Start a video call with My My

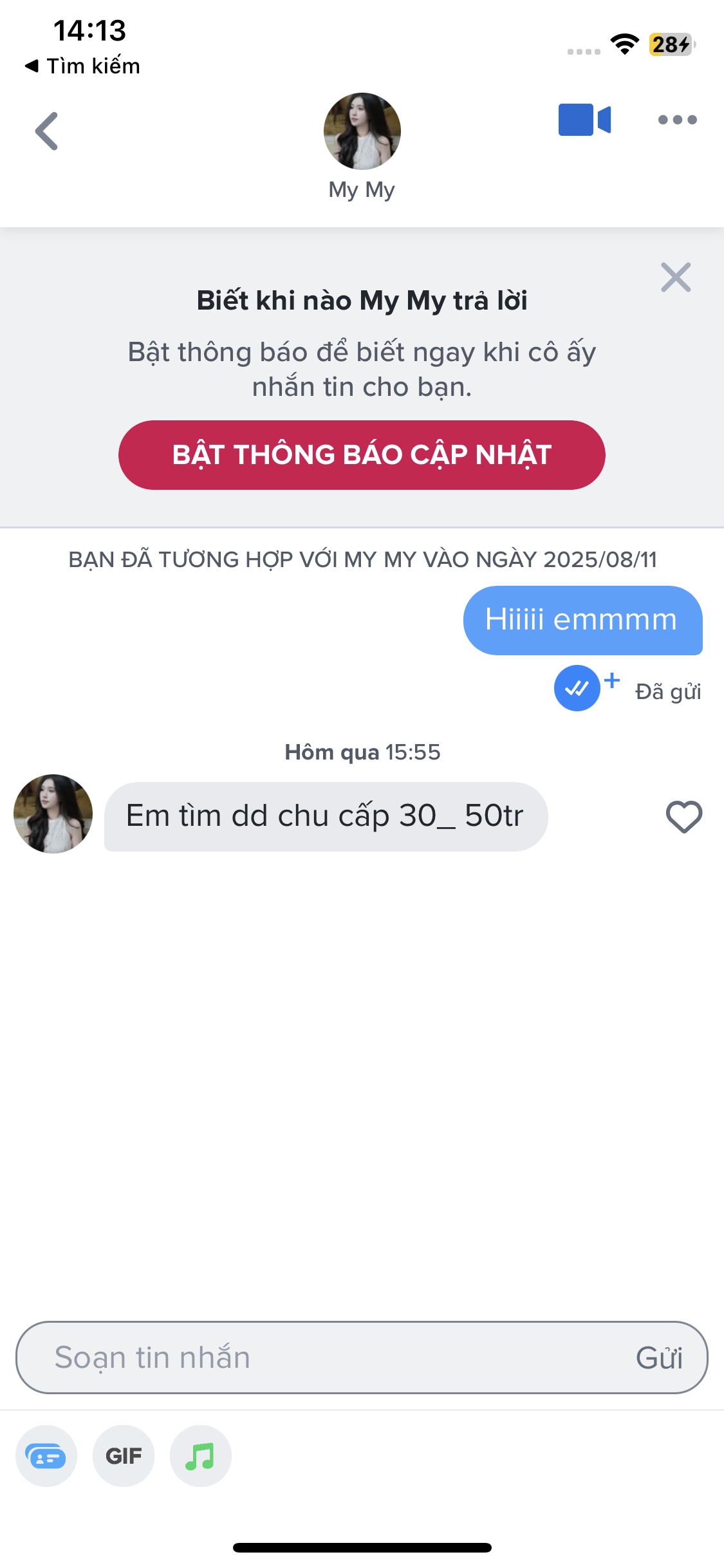point(584,120)
